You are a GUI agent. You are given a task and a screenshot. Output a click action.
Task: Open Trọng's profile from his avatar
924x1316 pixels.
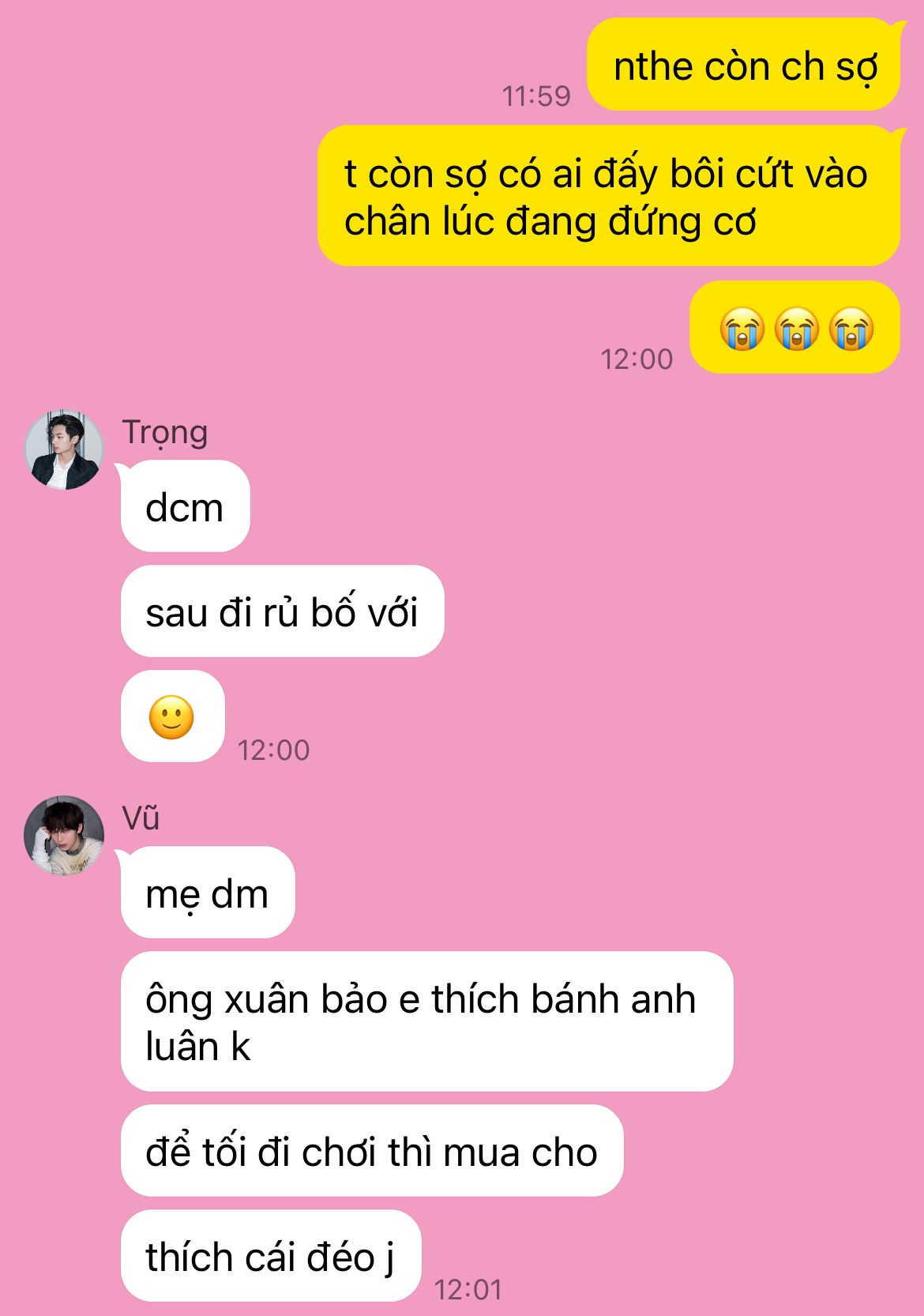(x=64, y=449)
